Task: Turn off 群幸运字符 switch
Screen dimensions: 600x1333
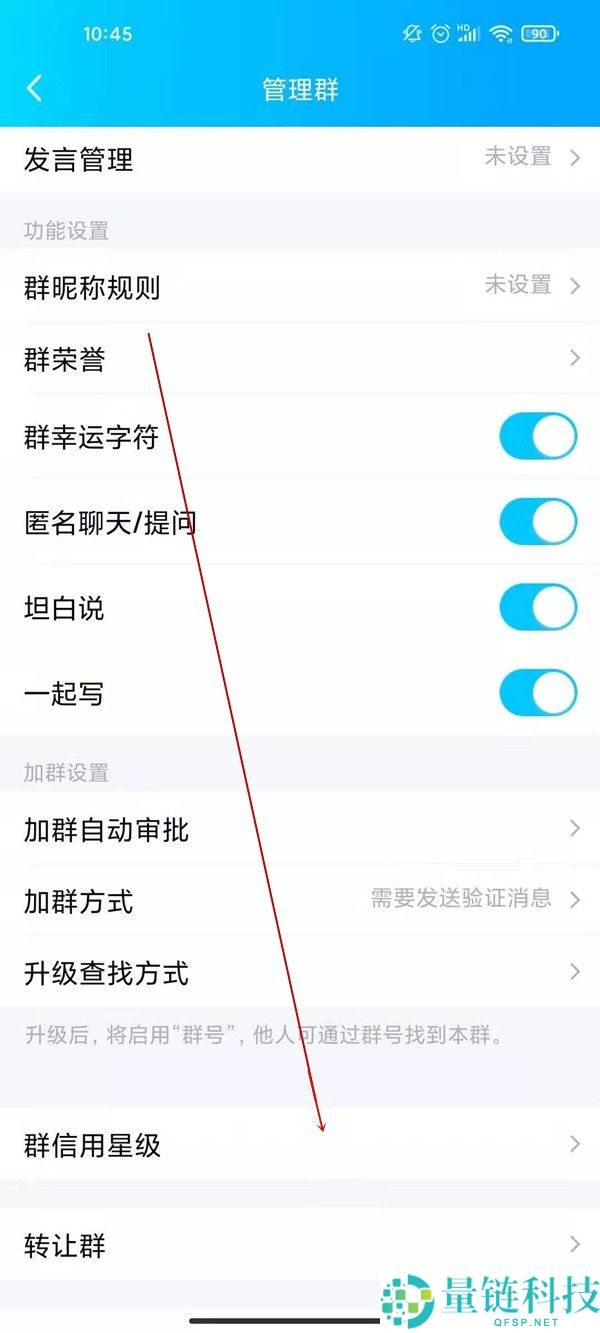Action: [538, 437]
